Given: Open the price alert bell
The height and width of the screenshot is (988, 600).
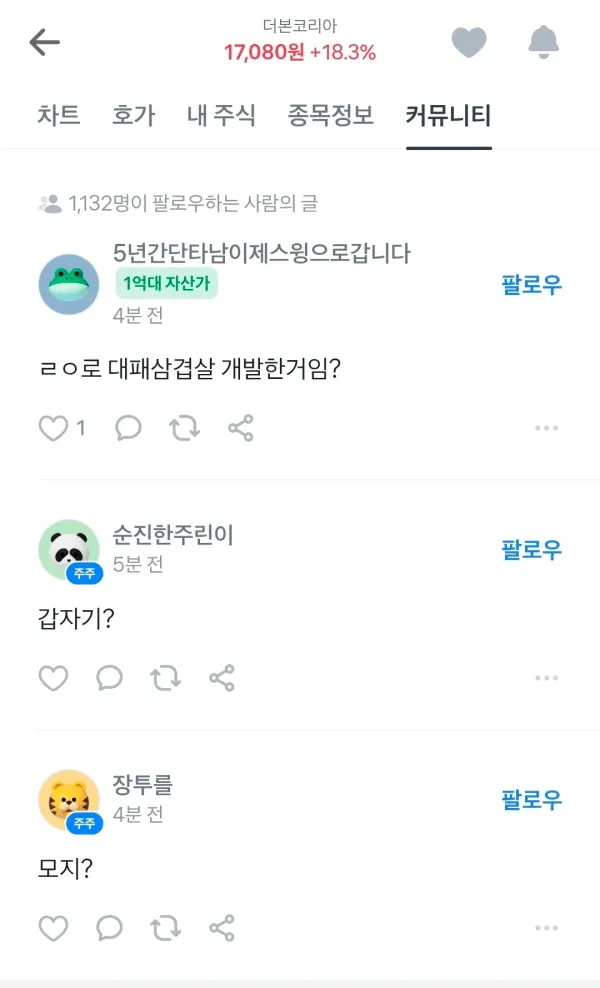Looking at the screenshot, I should 543,42.
